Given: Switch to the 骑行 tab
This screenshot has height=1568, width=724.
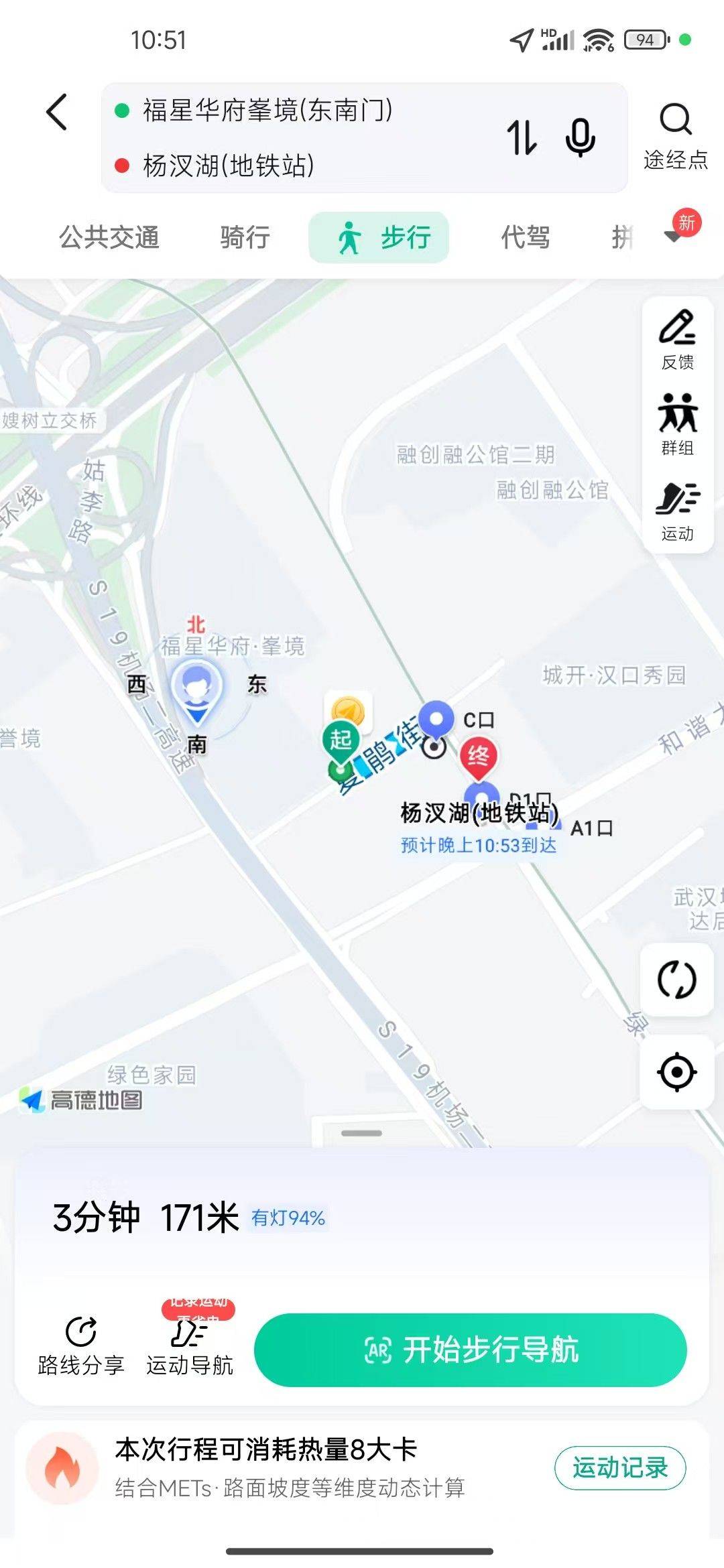Looking at the screenshot, I should tap(245, 237).
